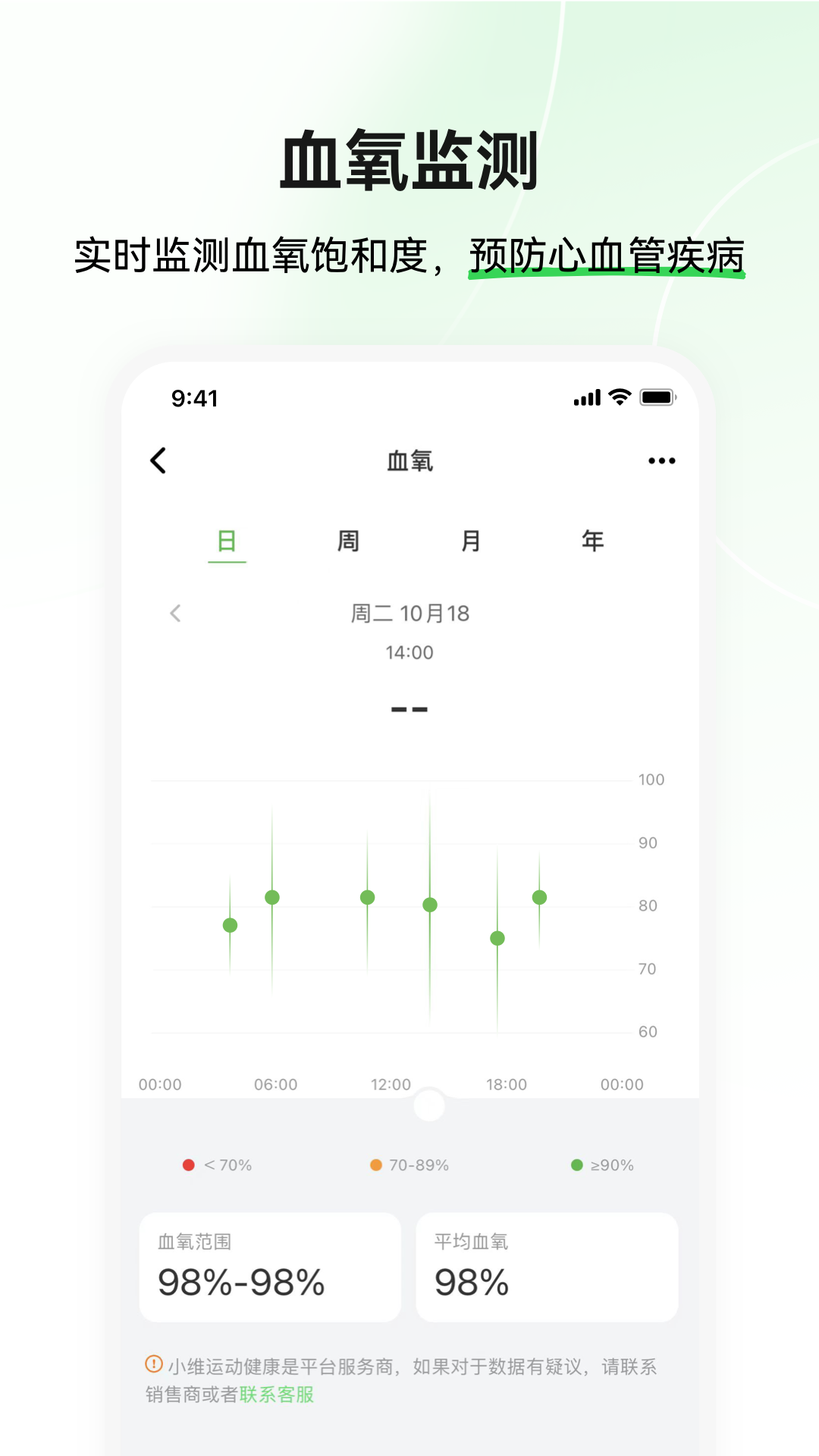Tap the previous day chevron beside 周二 10月18
The height and width of the screenshot is (1456, 819).
tap(177, 613)
